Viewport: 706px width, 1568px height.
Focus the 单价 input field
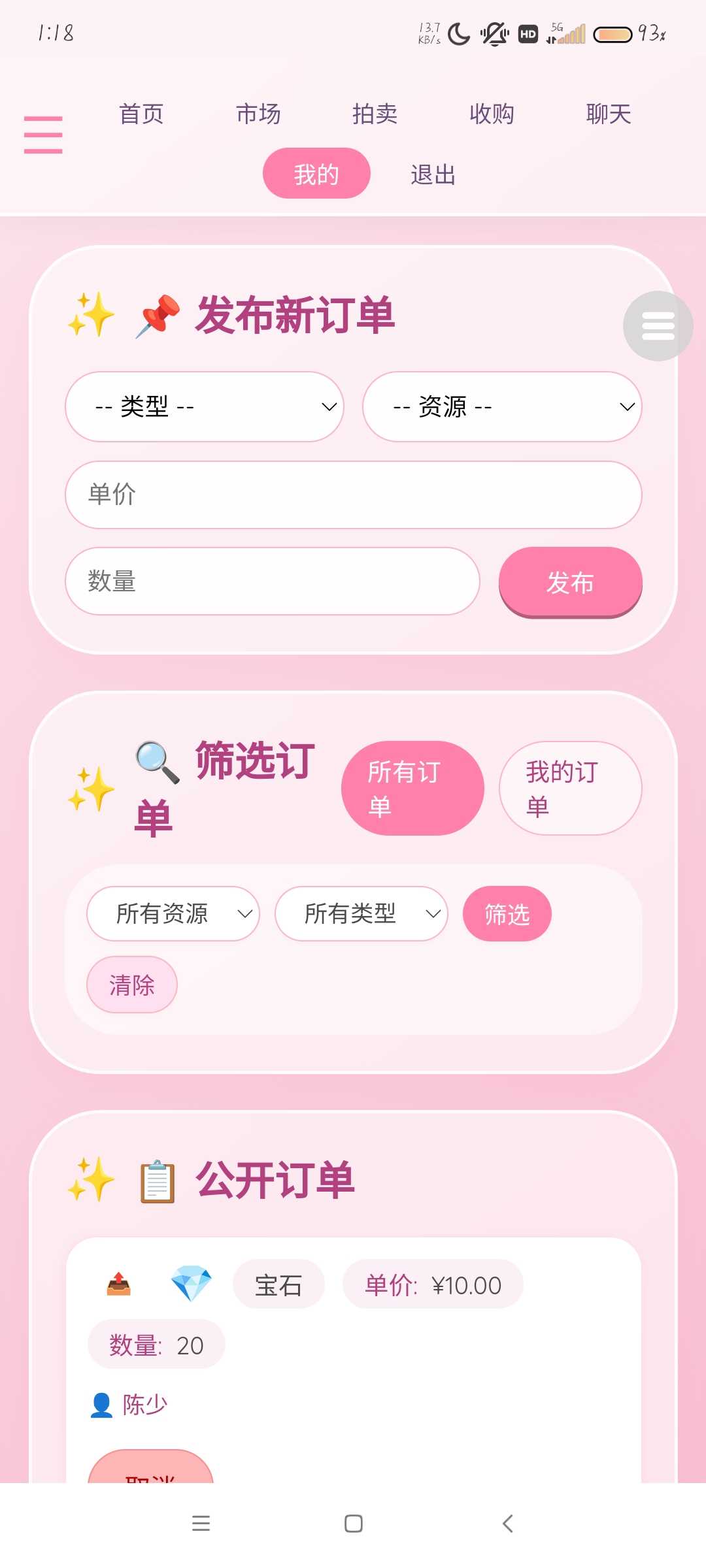coord(353,495)
